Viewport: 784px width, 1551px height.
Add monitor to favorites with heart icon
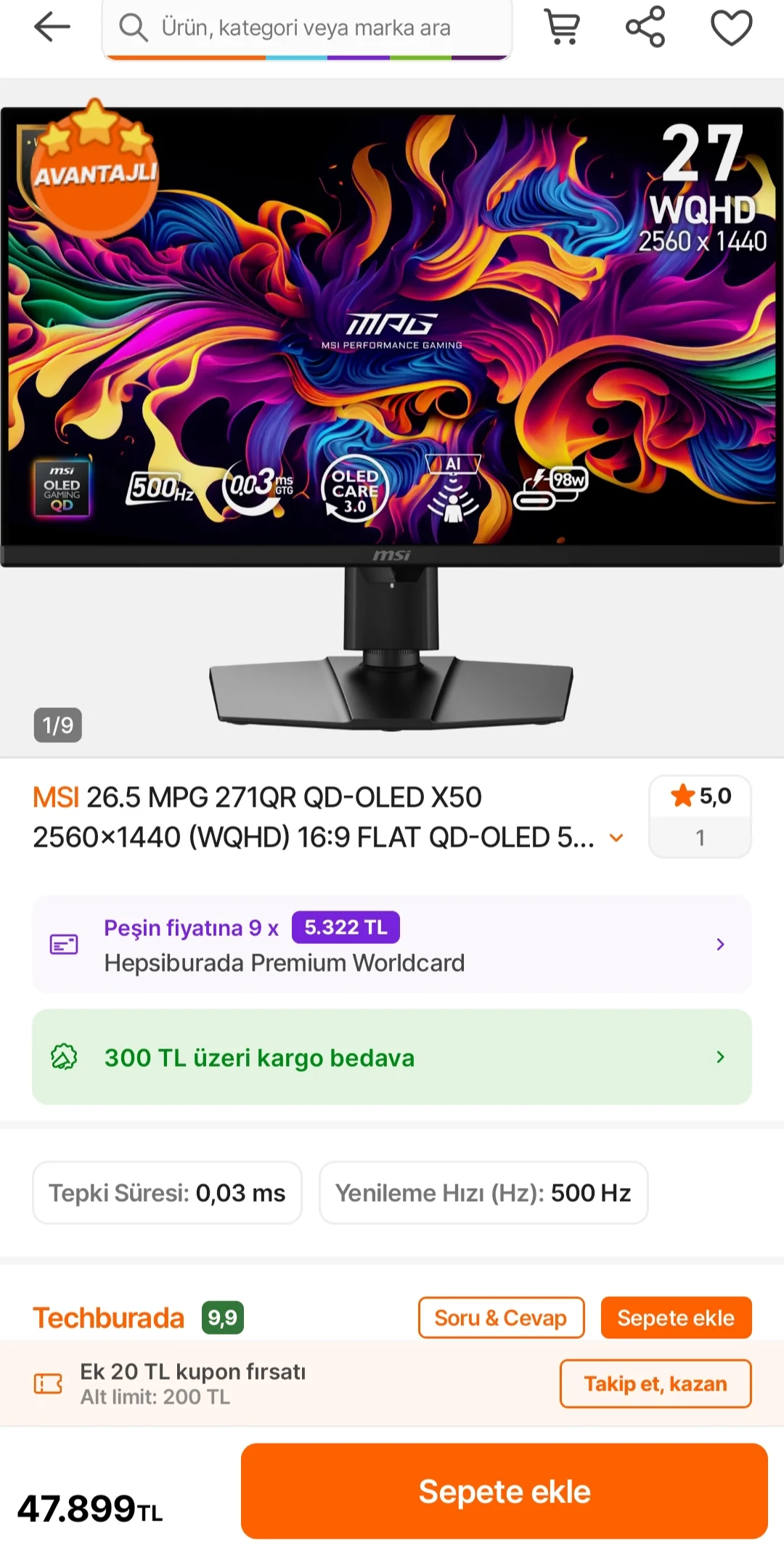pyautogui.click(x=731, y=28)
